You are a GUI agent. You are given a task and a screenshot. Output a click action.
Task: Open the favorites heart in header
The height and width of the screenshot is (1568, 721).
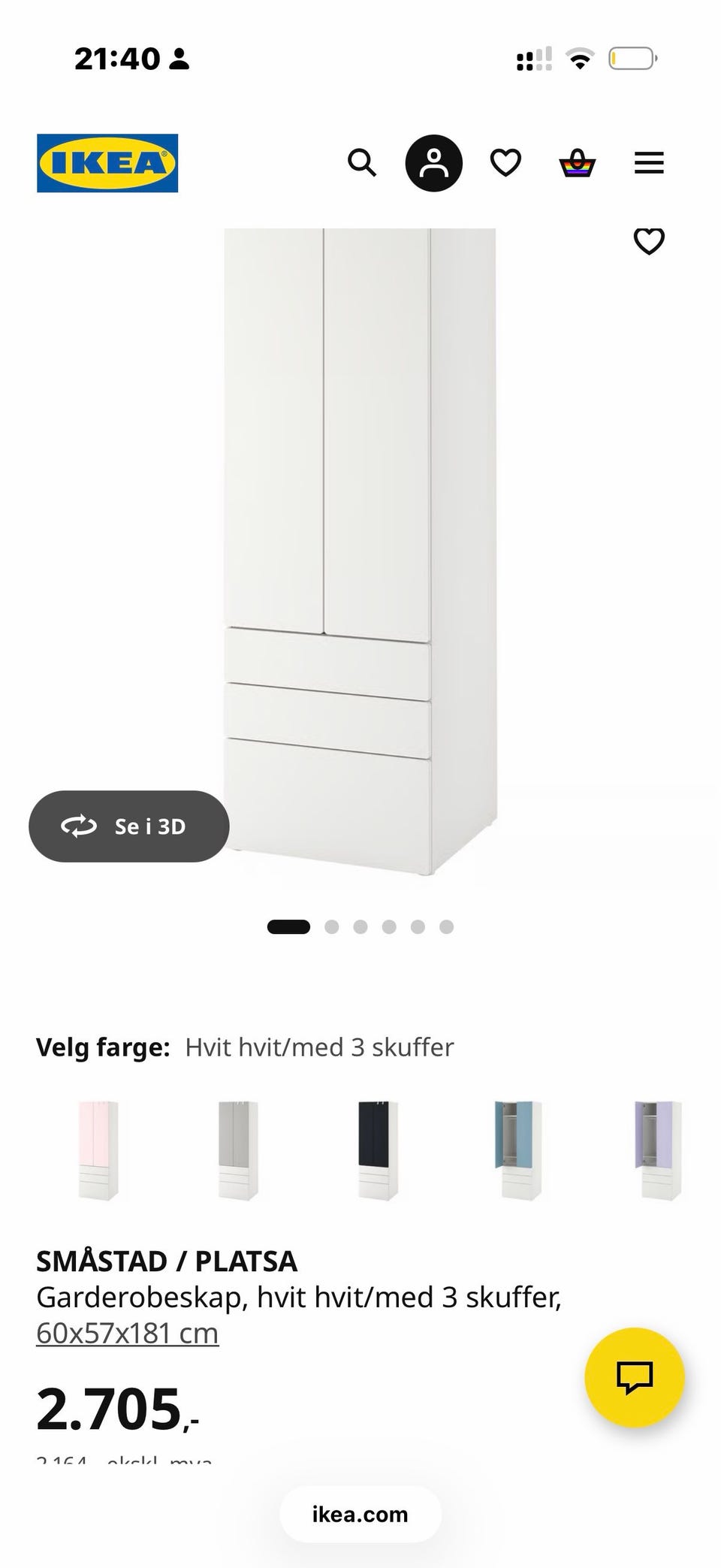pos(505,163)
